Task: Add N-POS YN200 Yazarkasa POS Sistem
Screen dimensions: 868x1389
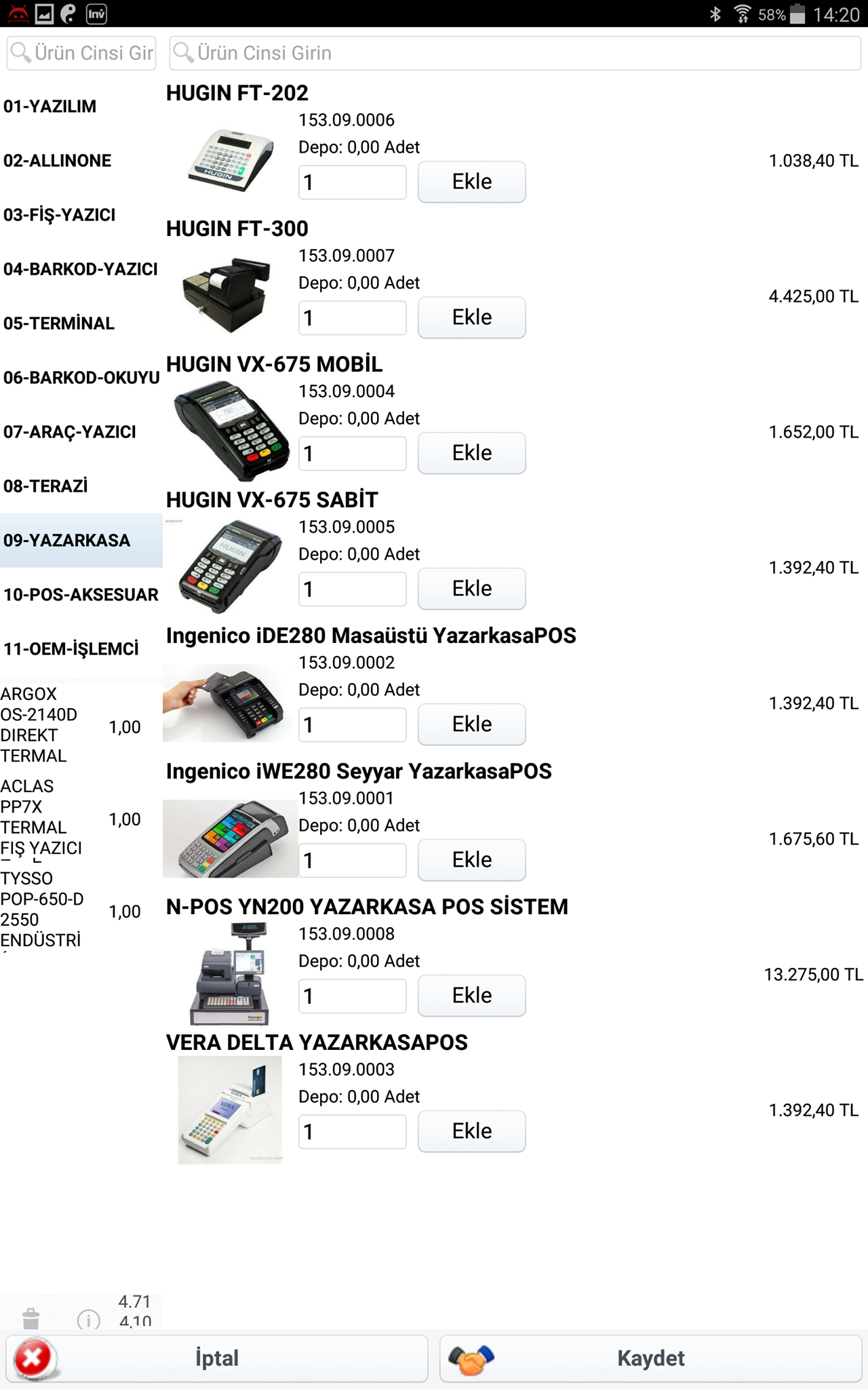Action: coord(472,996)
